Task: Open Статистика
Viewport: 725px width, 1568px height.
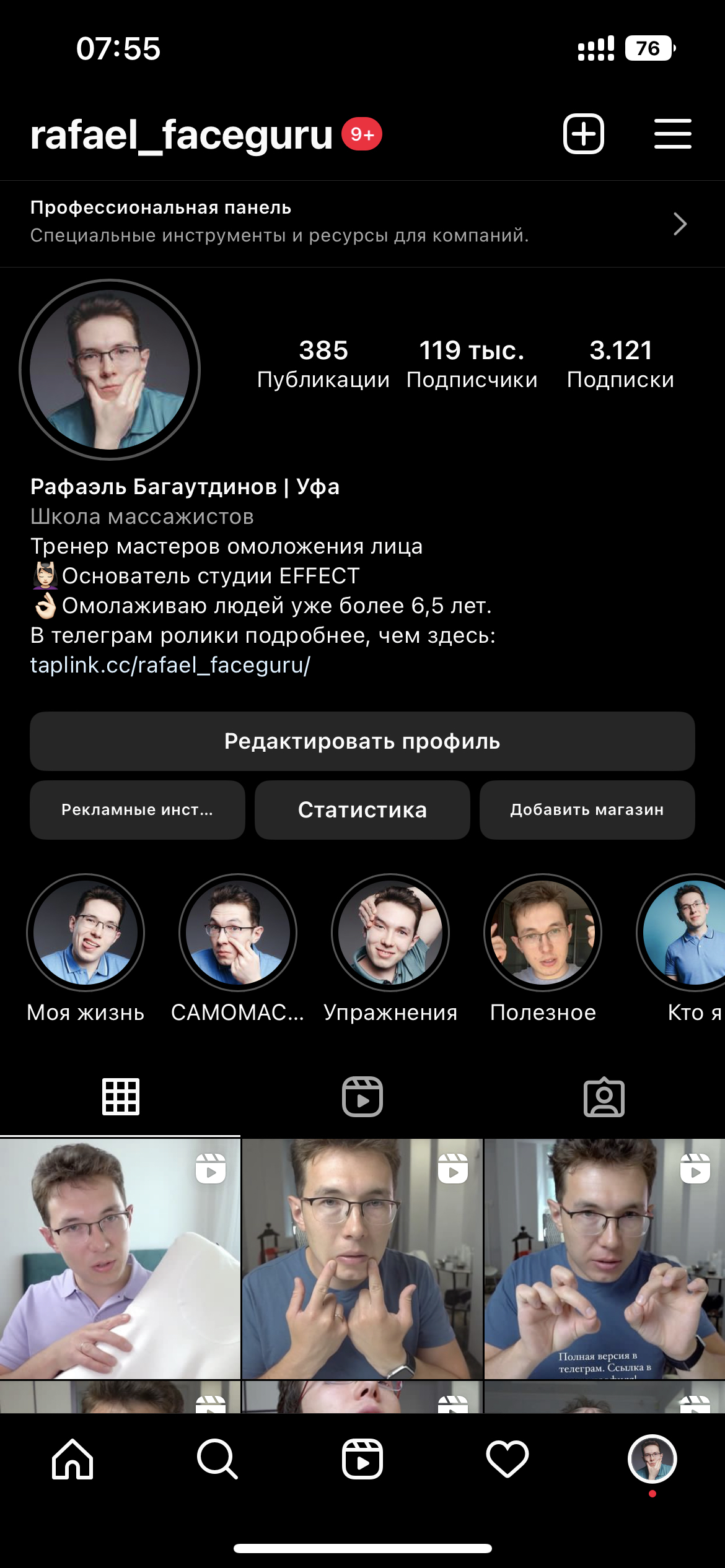Action: pos(362,809)
